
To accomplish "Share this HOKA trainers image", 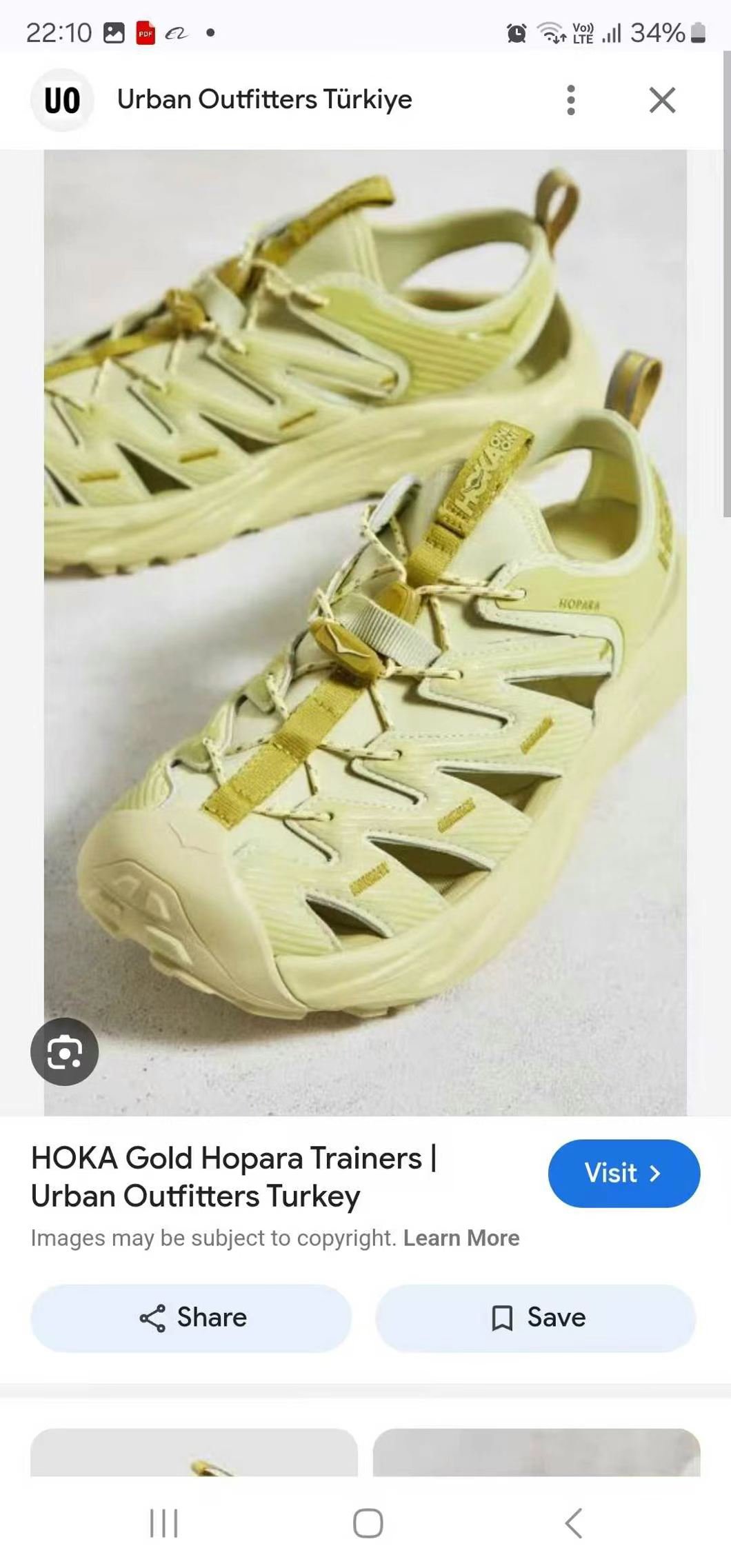I will [192, 1318].
